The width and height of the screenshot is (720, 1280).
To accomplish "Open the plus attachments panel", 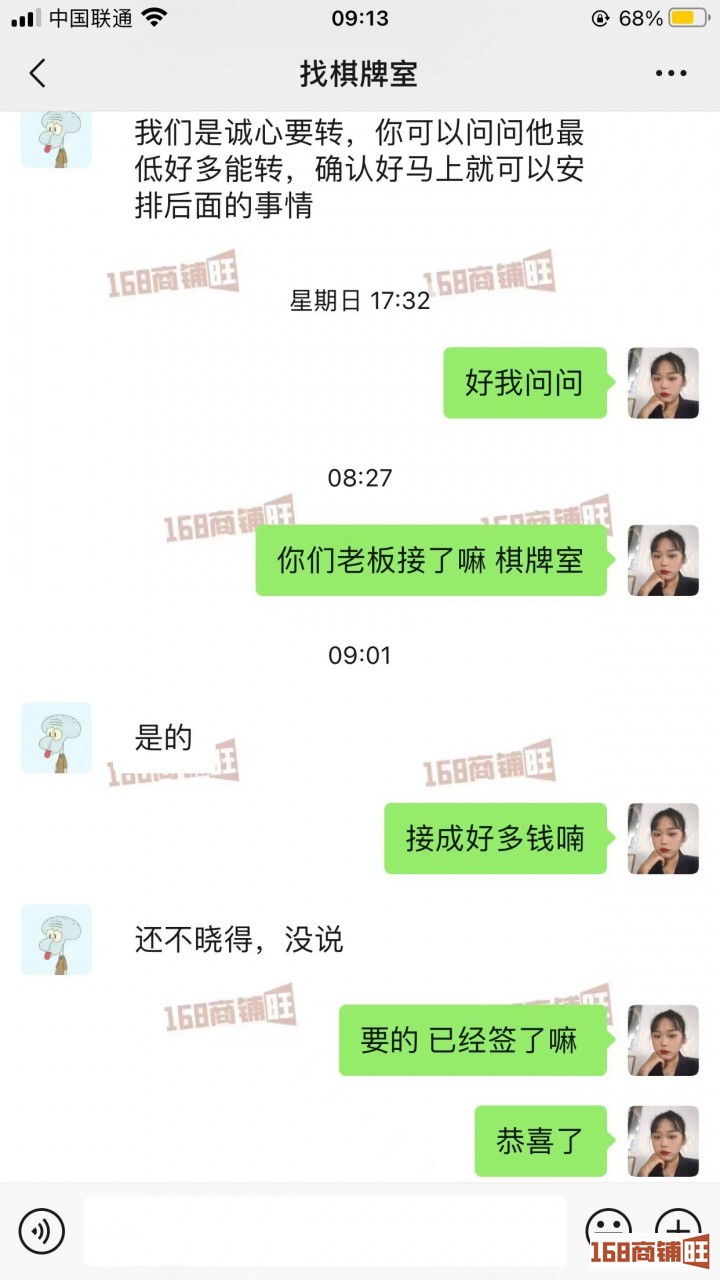I will [678, 1230].
